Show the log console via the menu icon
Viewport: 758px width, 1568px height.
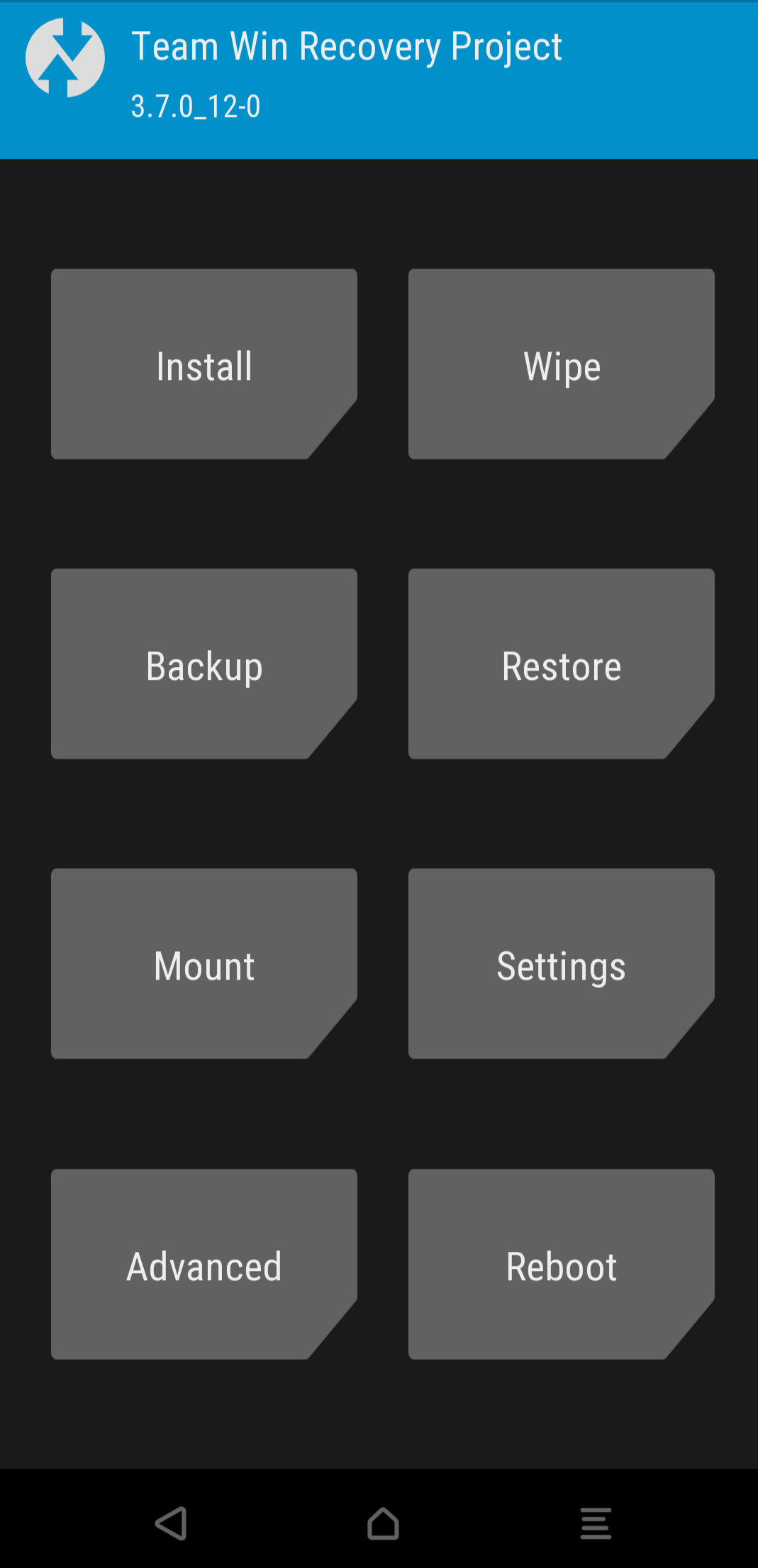pyautogui.click(x=596, y=1523)
